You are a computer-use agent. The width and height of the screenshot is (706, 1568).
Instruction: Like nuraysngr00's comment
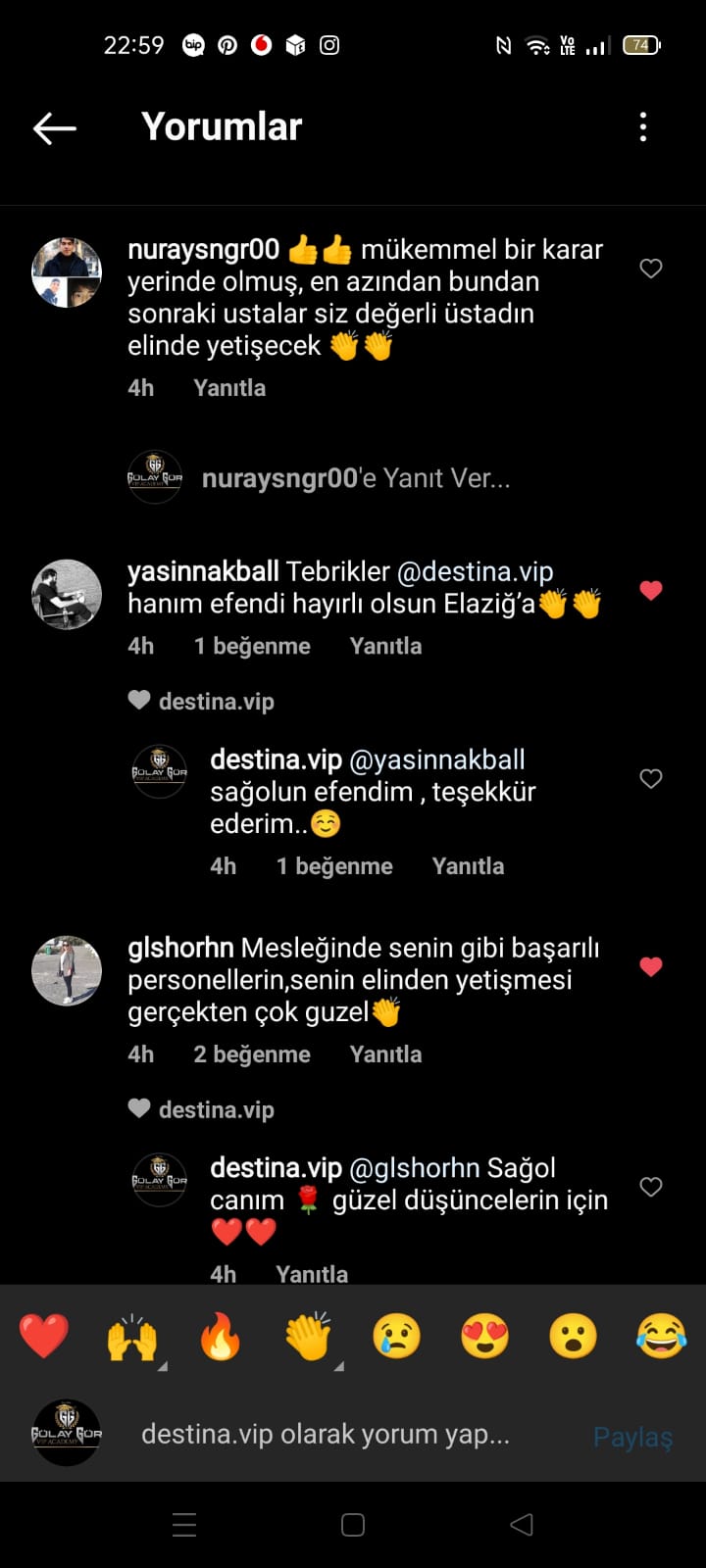pyautogui.click(x=651, y=269)
